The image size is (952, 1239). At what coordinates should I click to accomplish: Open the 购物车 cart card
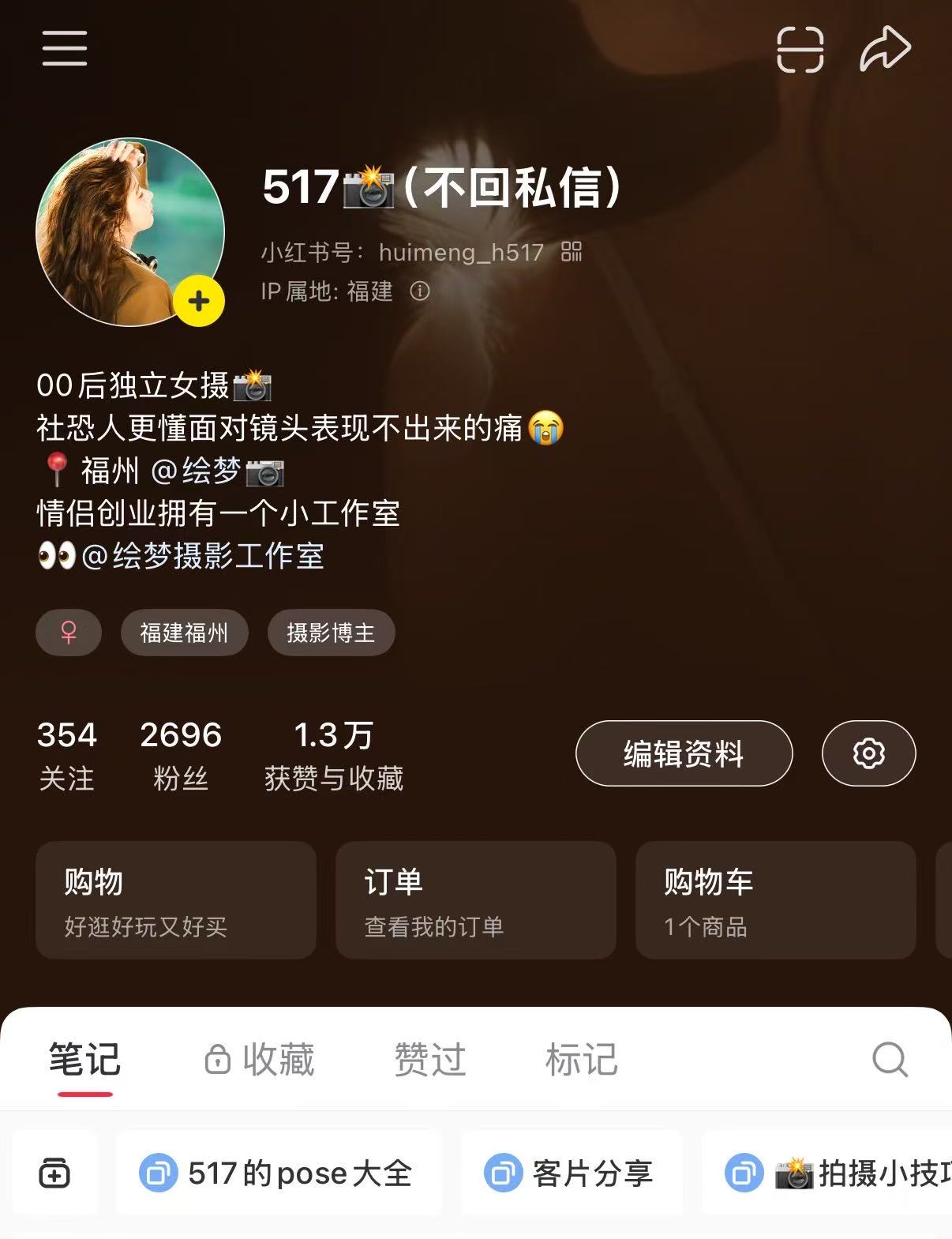tap(775, 900)
